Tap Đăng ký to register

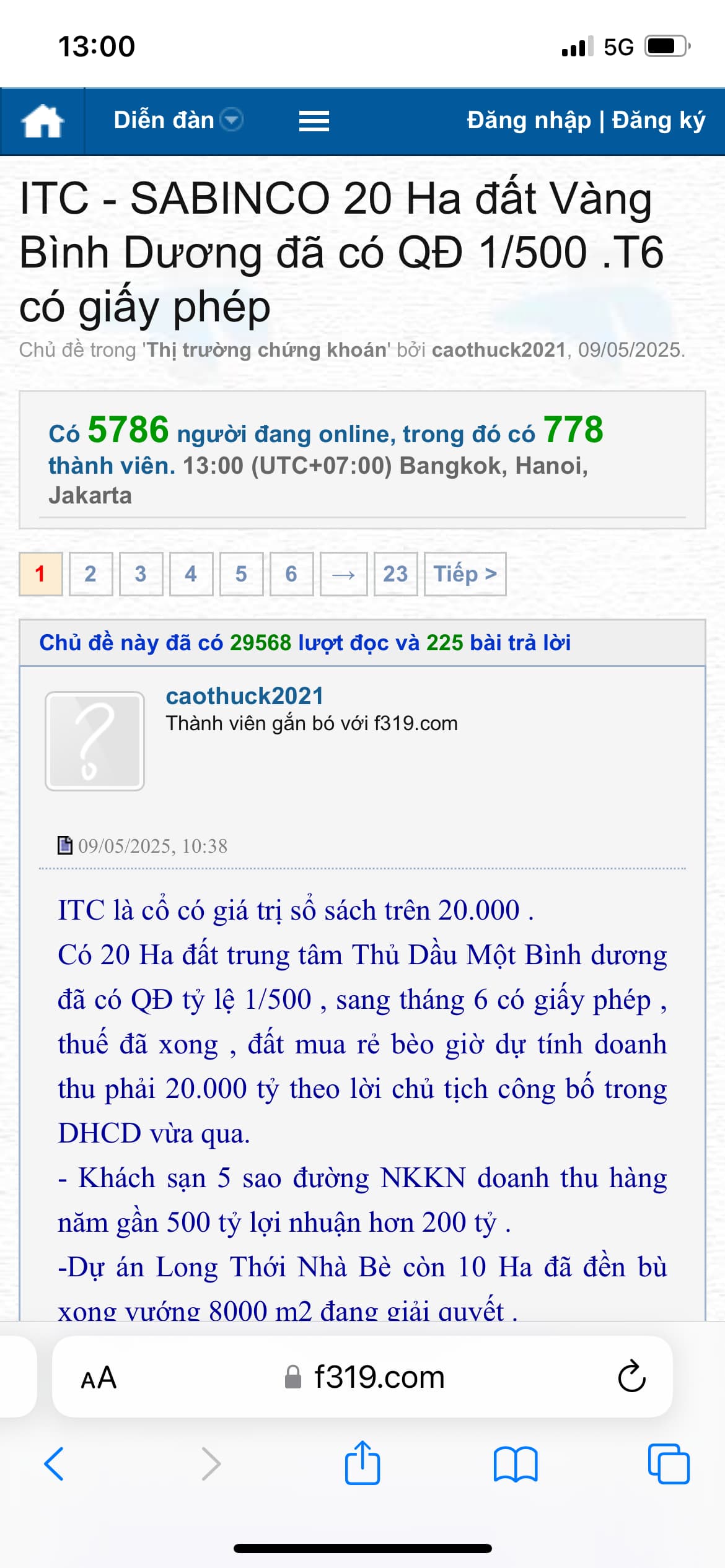point(658,121)
